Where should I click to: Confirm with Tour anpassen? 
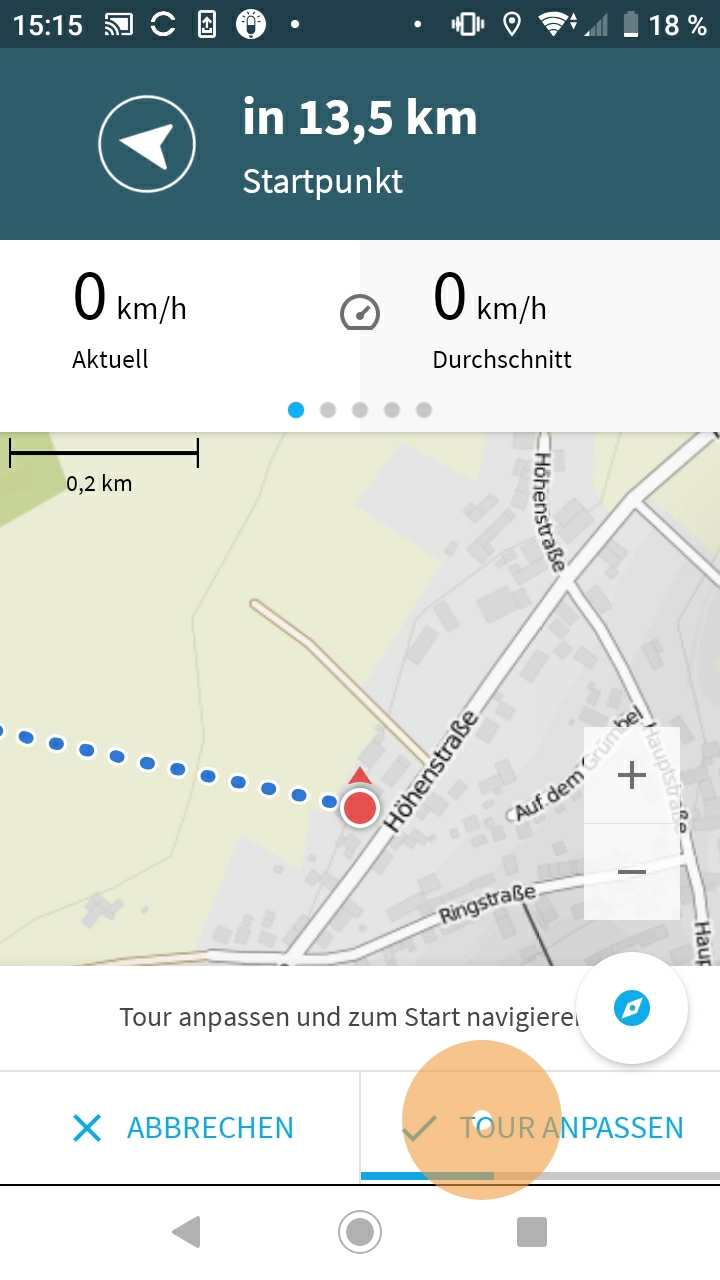[x=542, y=1128]
